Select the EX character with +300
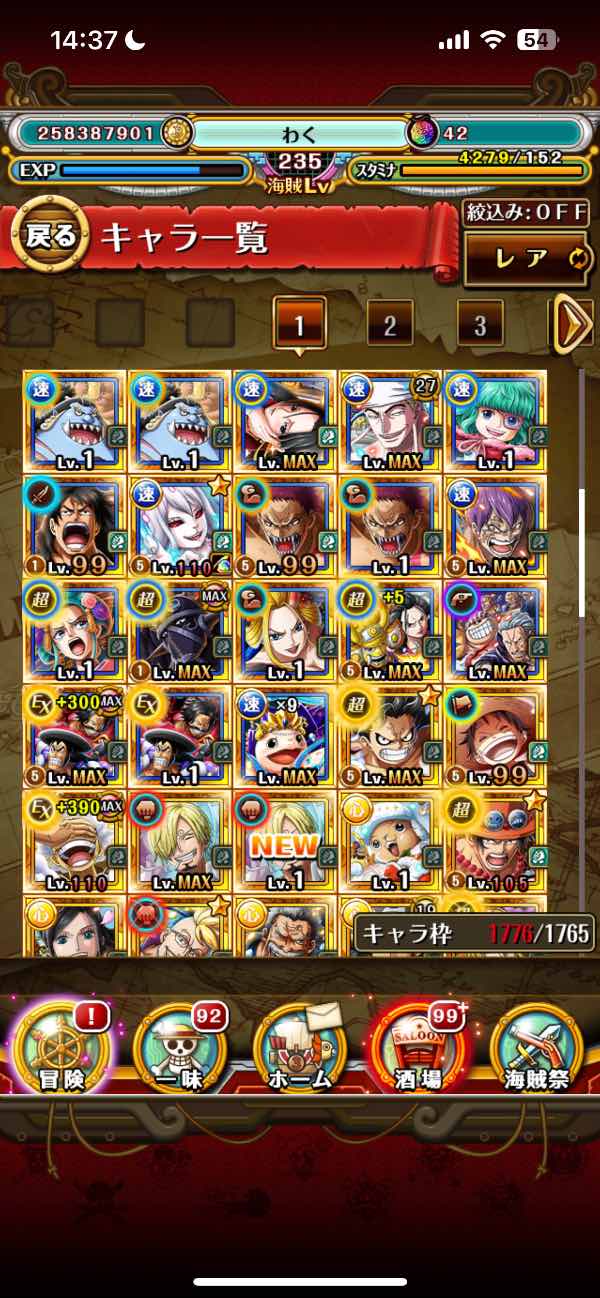This screenshot has width=600, height=1298. tap(74, 735)
